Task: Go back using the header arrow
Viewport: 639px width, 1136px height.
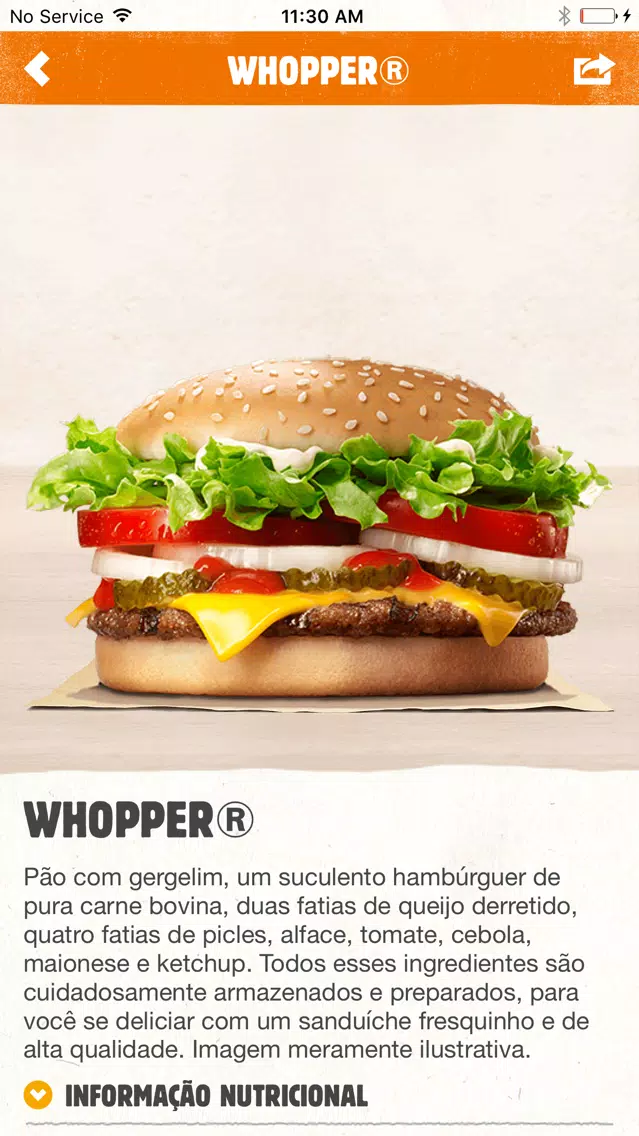Action: click(37, 70)
